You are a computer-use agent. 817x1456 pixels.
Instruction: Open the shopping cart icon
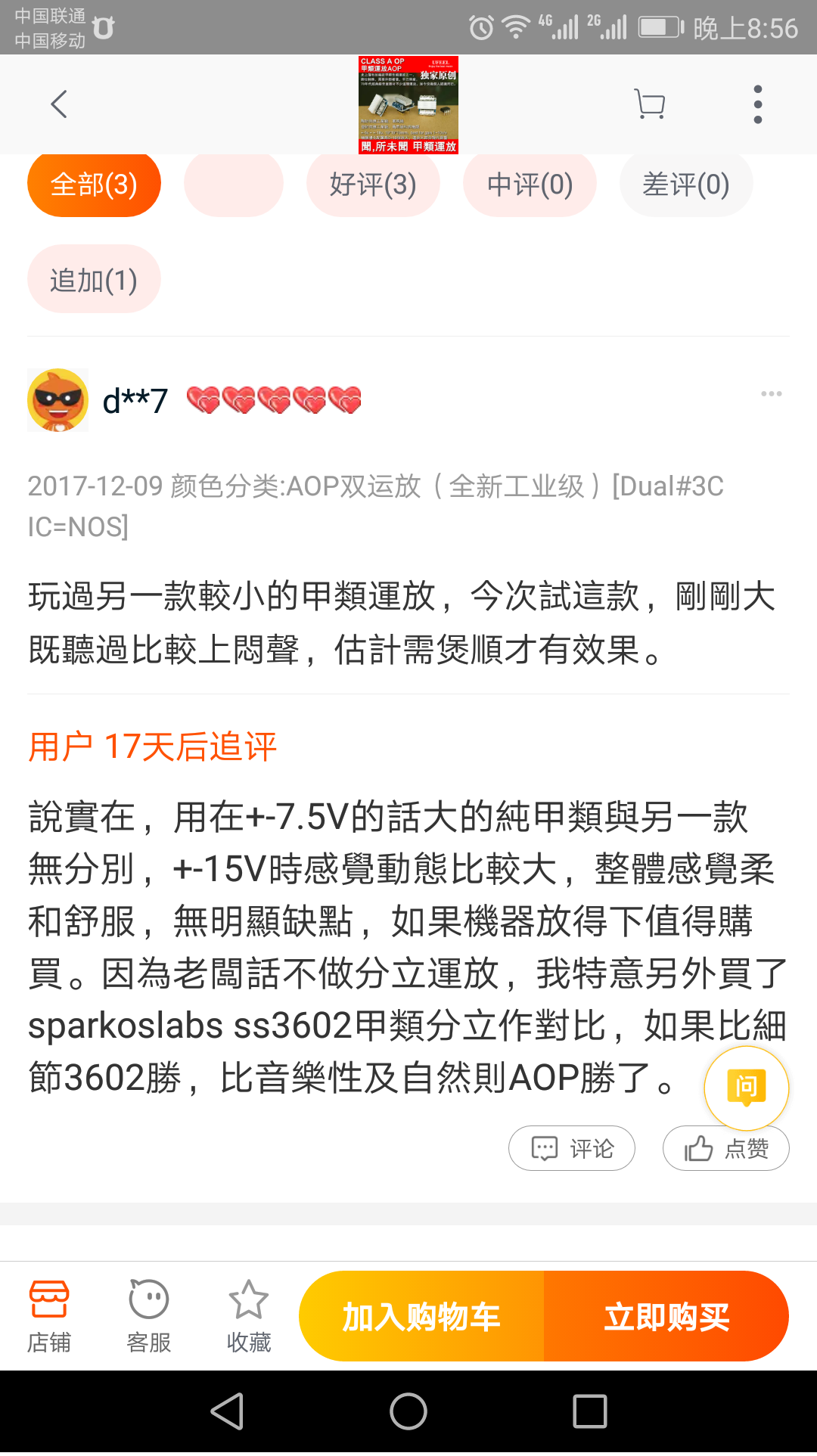tap(649, 104)
